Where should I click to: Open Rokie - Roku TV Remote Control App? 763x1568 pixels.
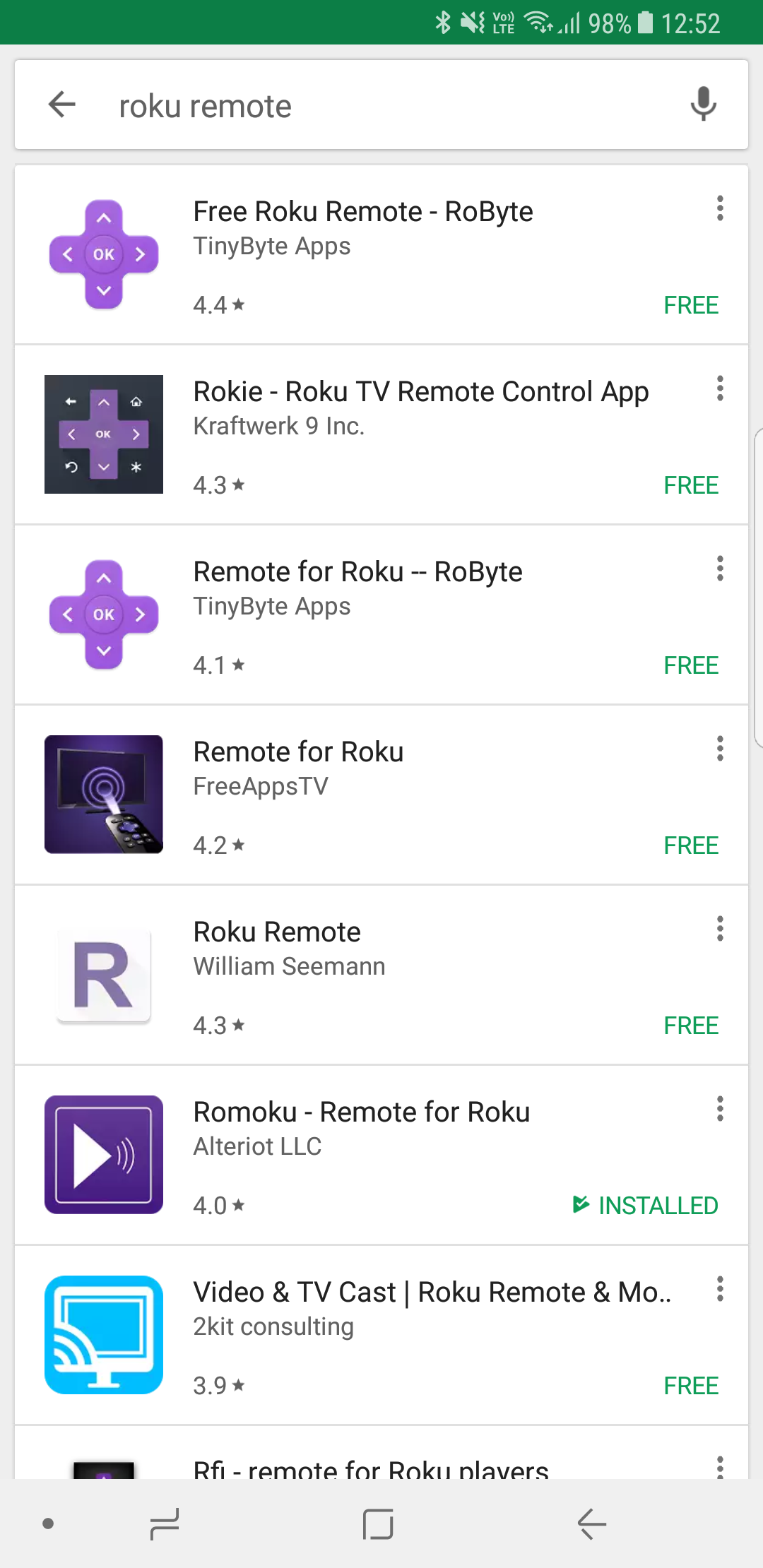(x=381, y=435)
